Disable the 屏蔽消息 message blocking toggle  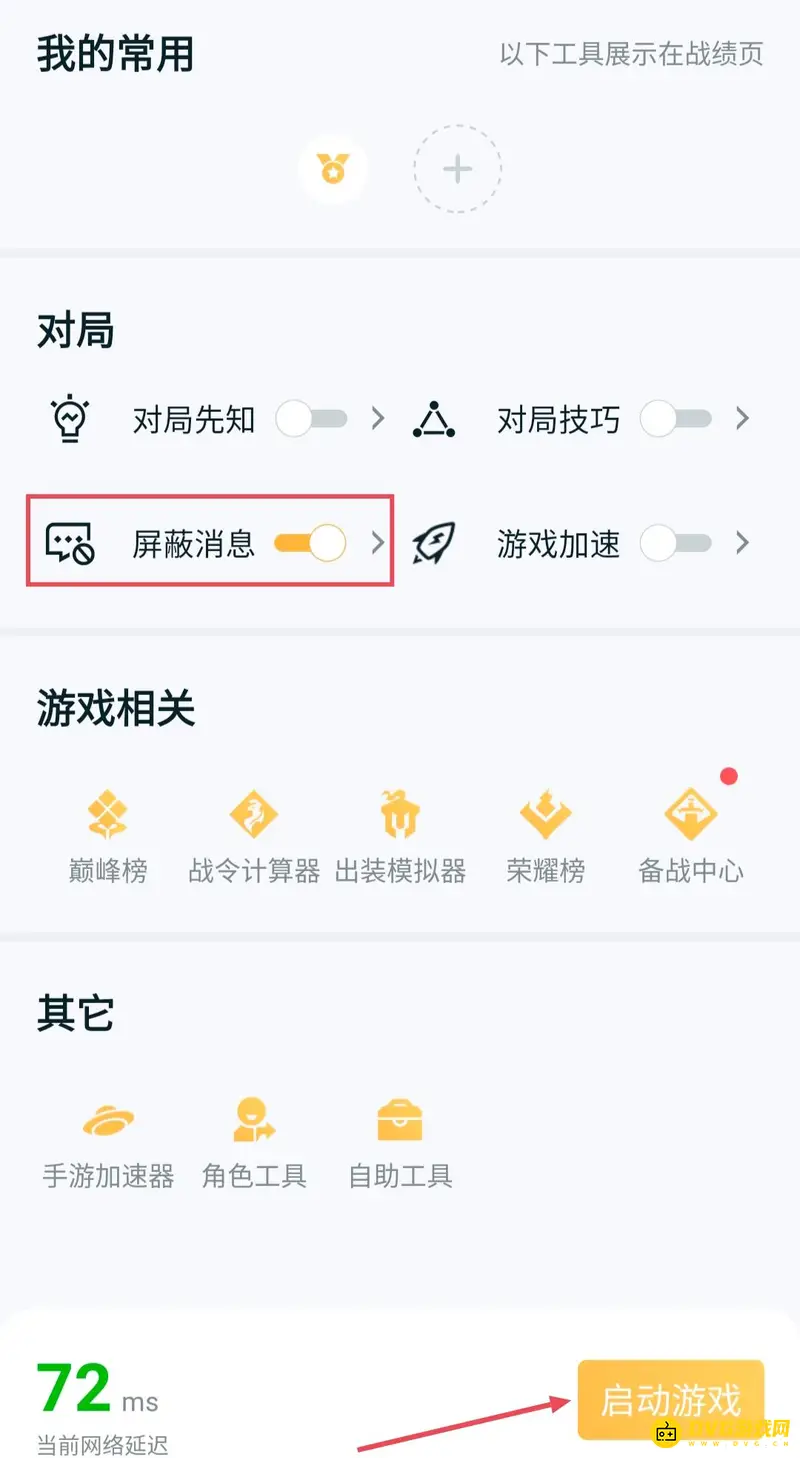310,543
